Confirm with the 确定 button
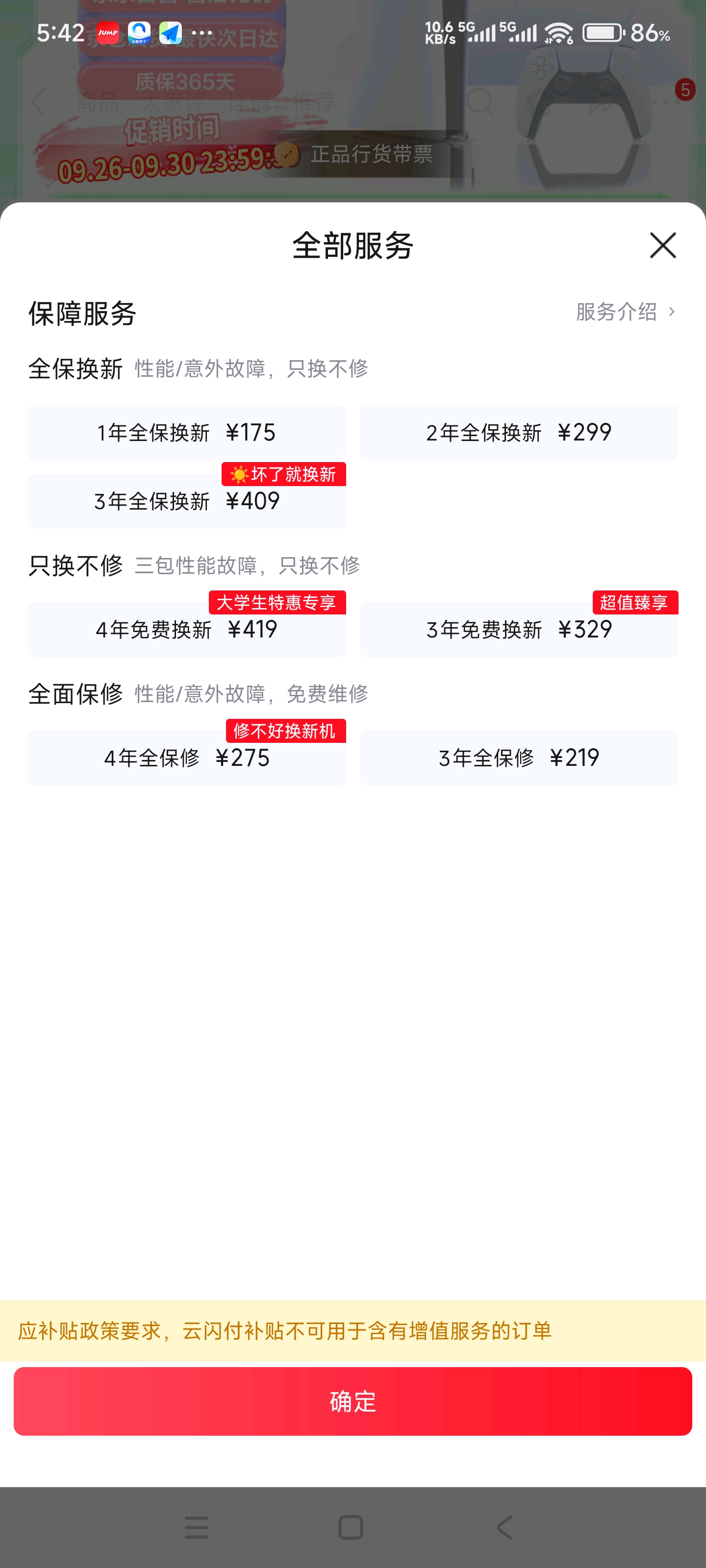The height and width of the screenshot is (1568, 706). [353, 1401]
